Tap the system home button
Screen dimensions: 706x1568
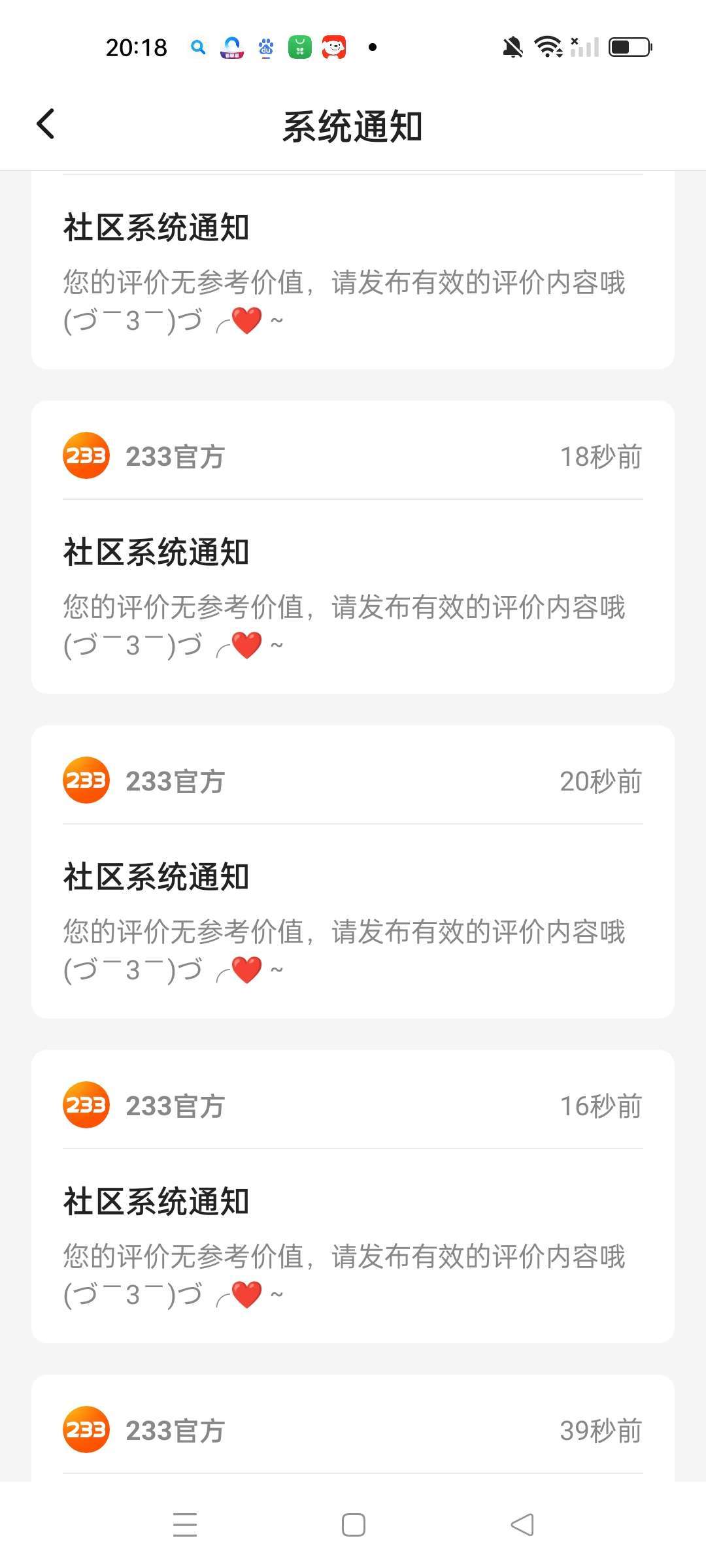click(x=354, y=1525)
